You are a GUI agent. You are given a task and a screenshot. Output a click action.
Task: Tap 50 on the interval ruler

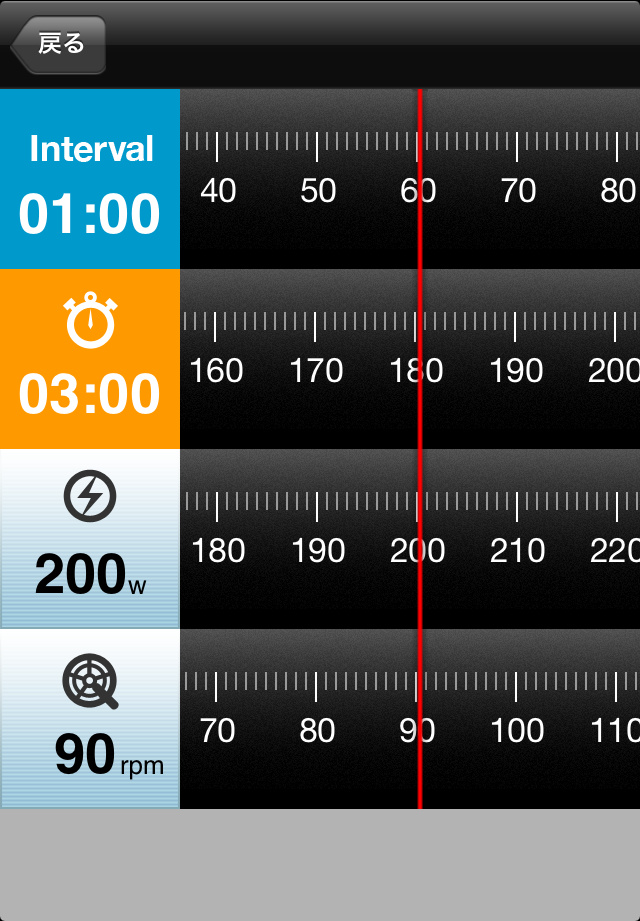click(x=318, y=190)
